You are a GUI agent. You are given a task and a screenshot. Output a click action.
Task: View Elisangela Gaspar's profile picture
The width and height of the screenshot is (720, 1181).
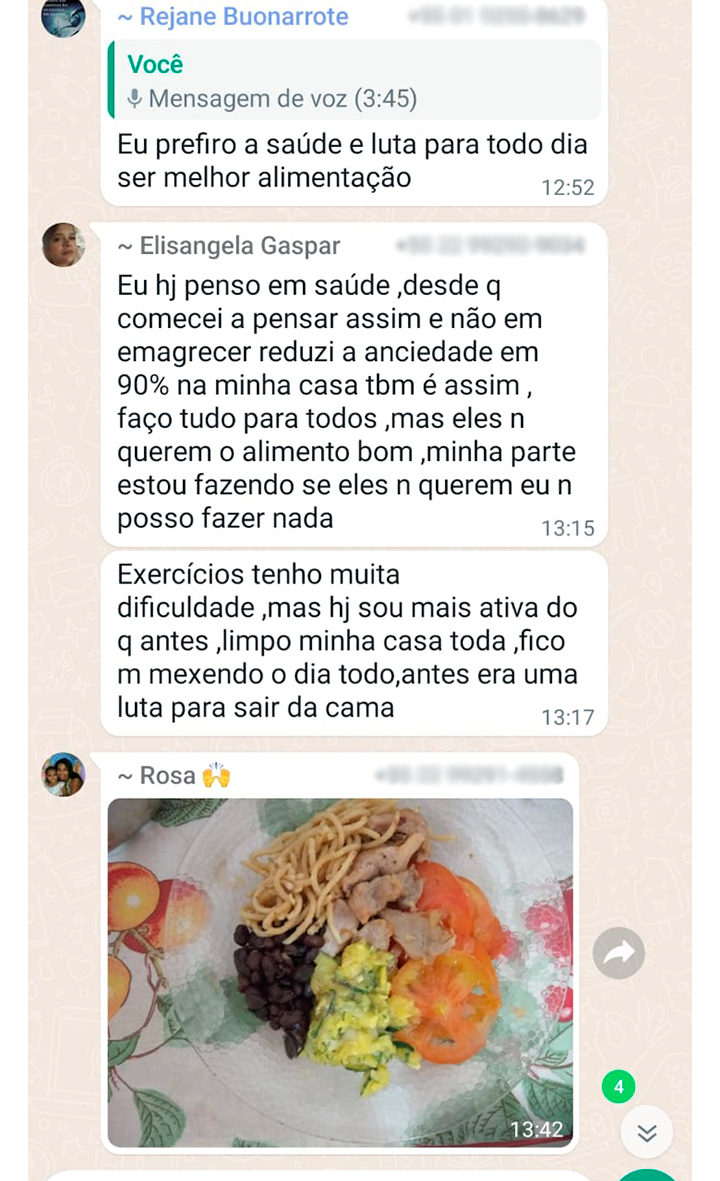pyautogui.click(x=63, y=245)
